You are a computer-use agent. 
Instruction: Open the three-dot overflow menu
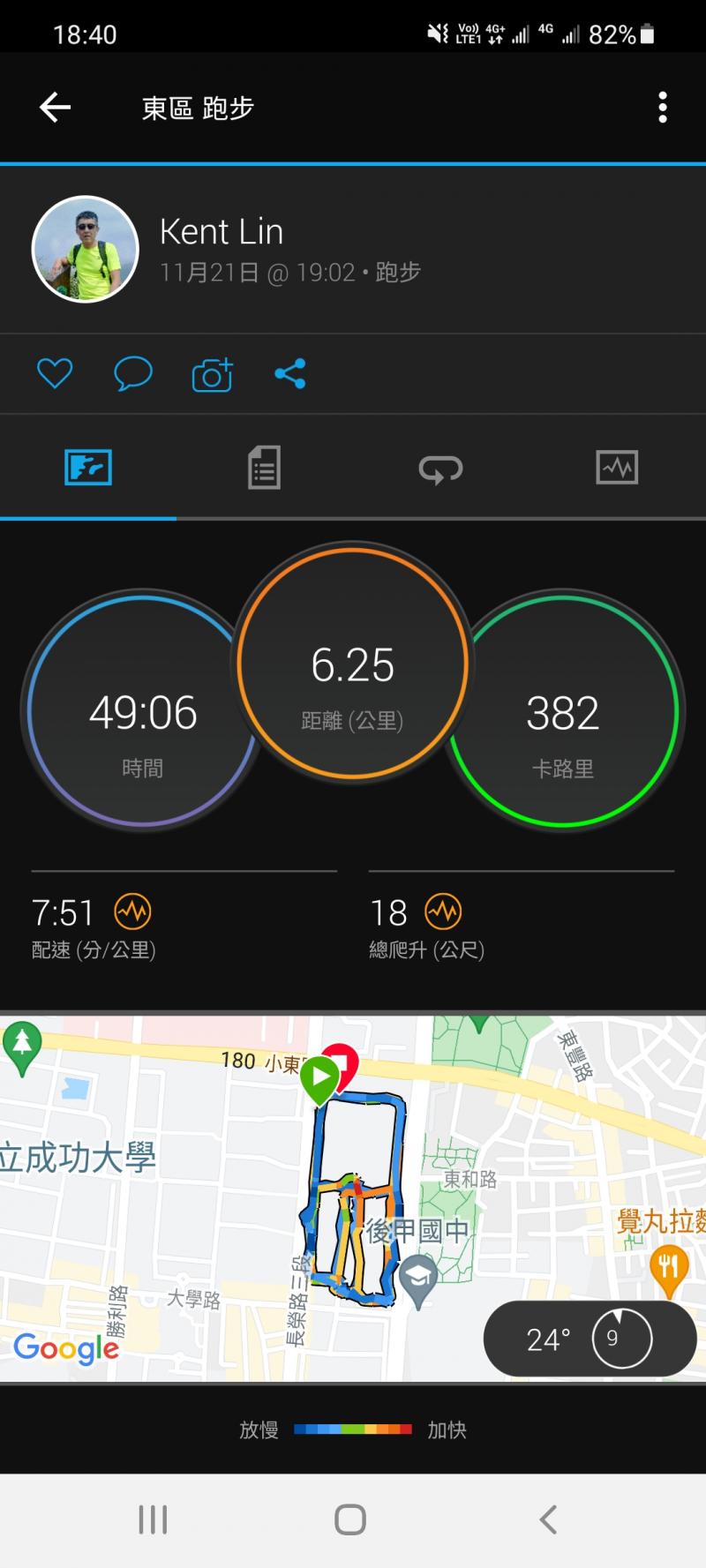[663, 108]
